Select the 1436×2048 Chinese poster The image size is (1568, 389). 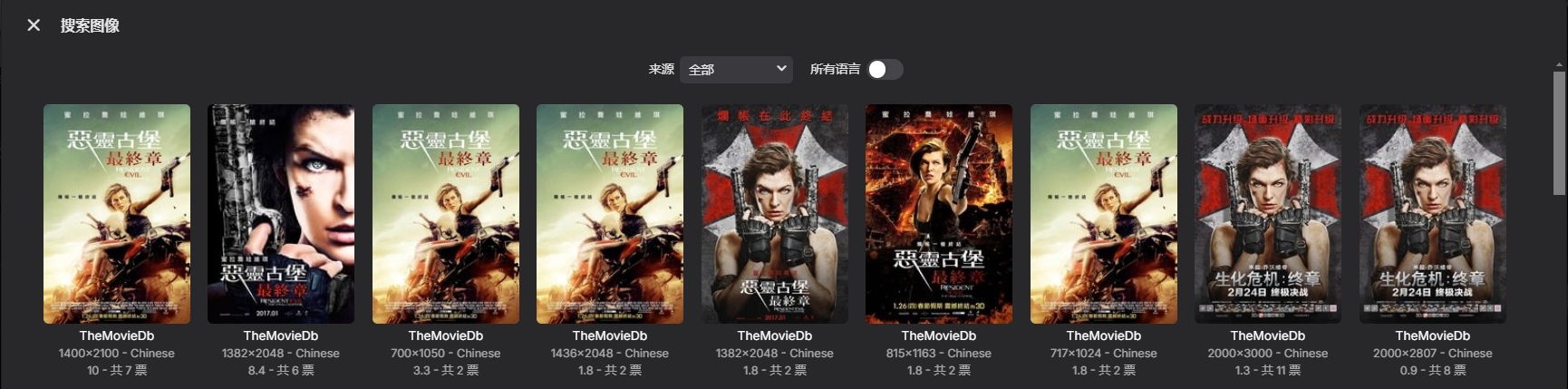(x=610, y=214)
